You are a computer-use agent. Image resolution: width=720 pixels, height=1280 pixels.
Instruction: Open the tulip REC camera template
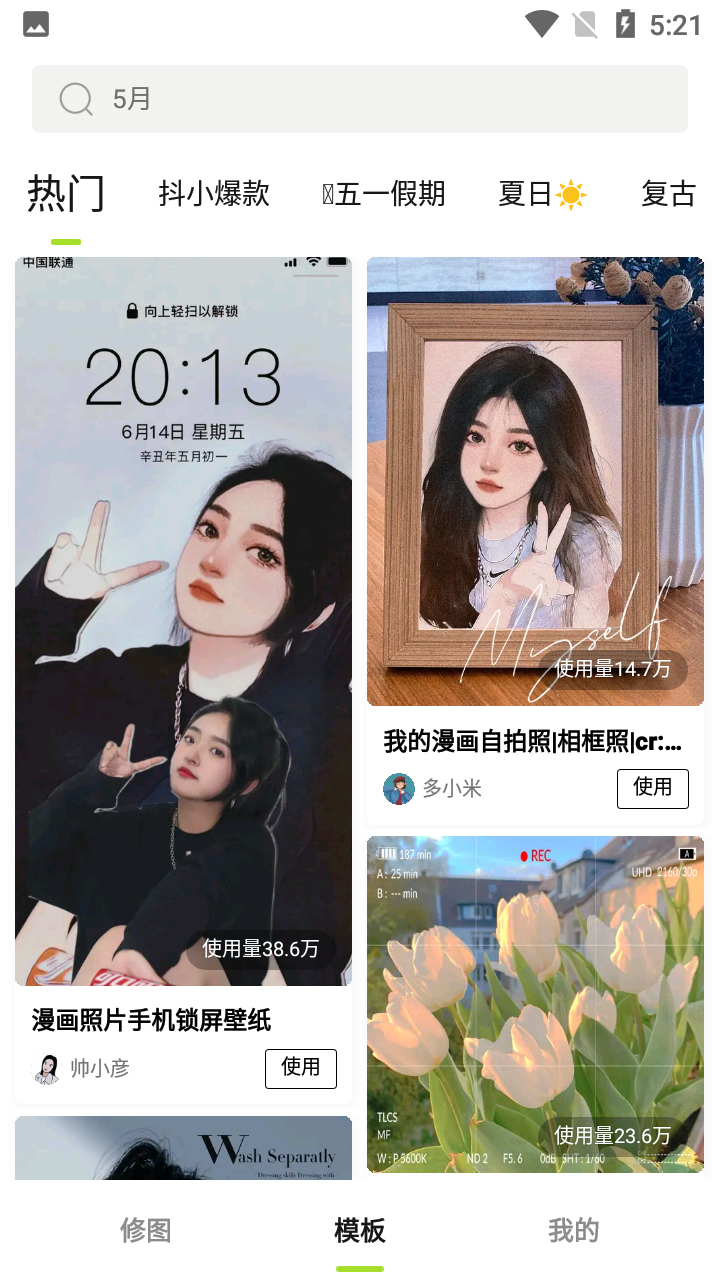point(535,1004)
